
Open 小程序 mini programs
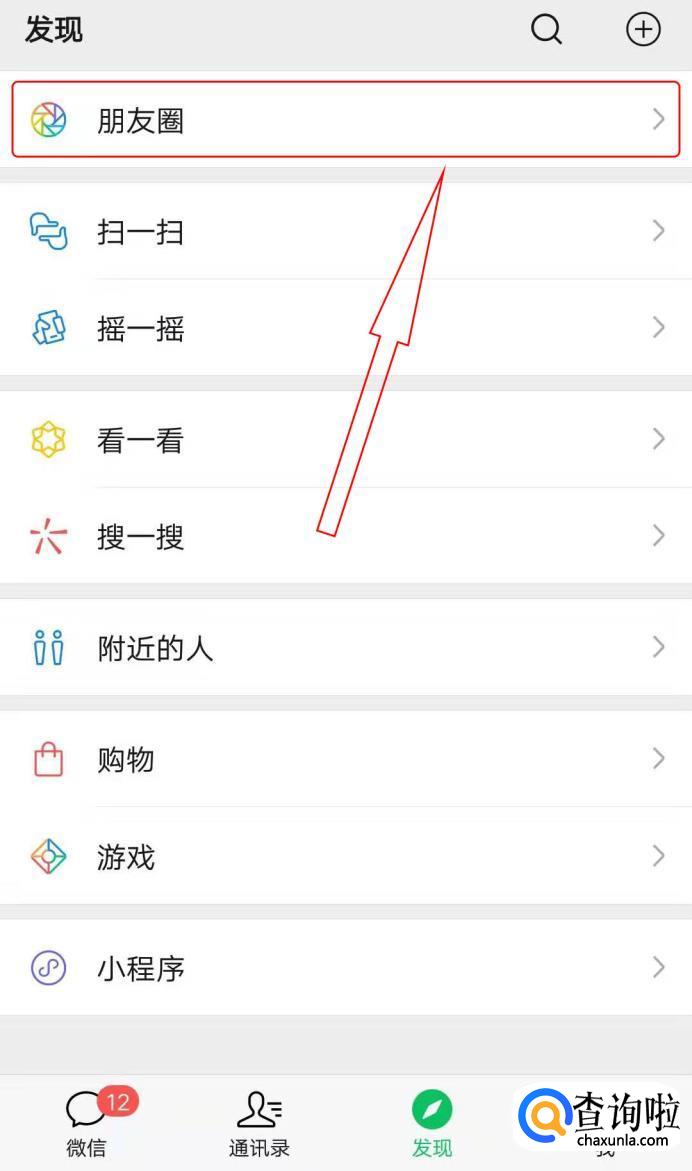coord(346,967)
